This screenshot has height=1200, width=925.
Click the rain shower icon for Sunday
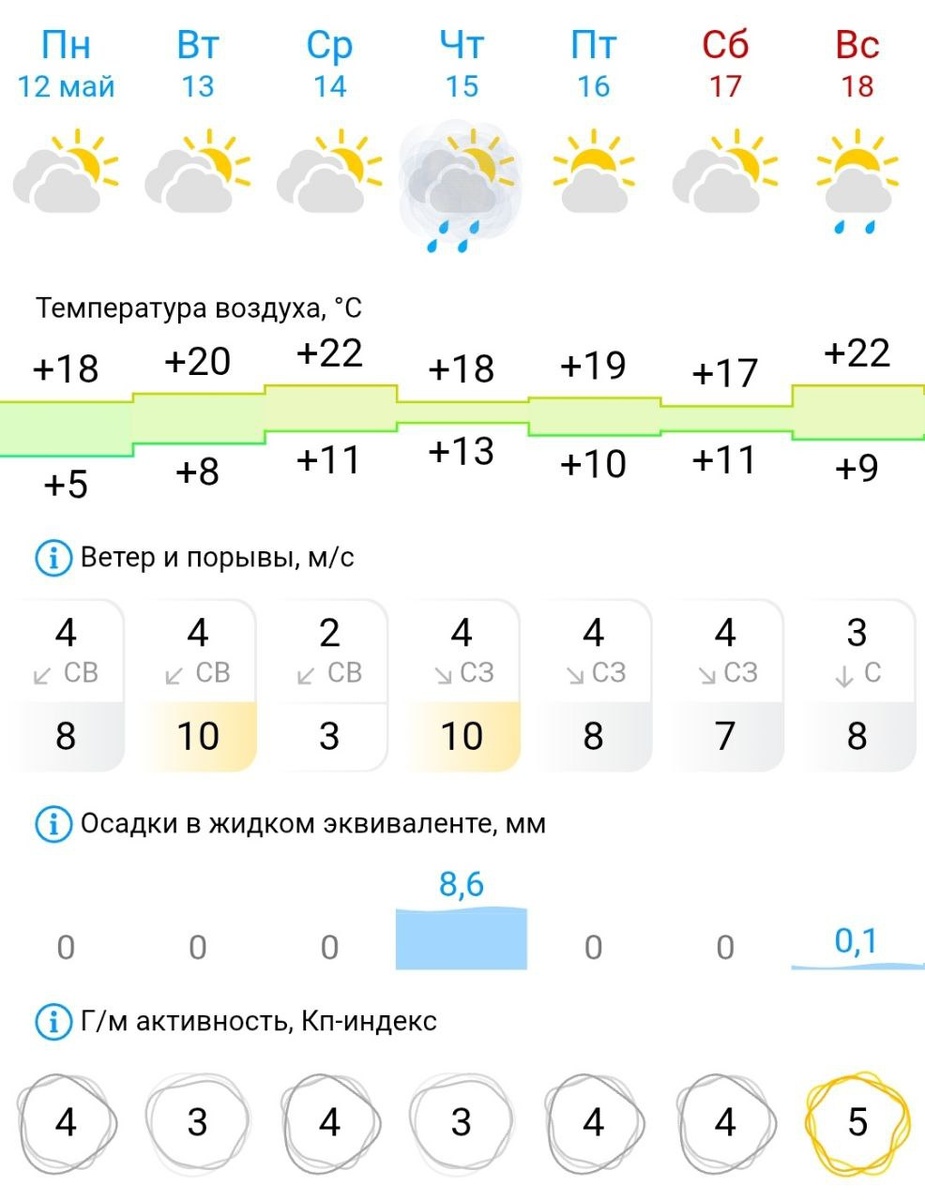coord(856,180)
